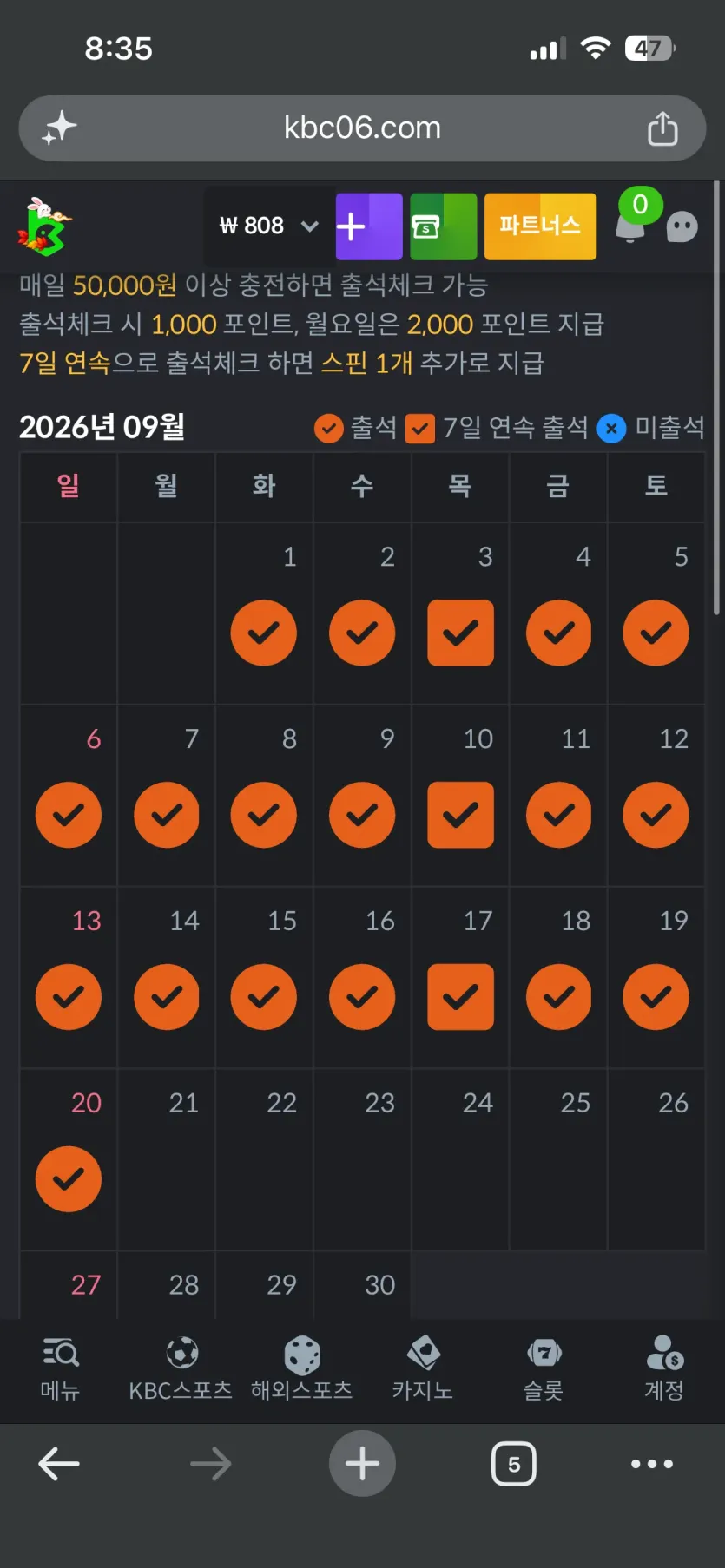
Task: Open the 파트너스 button
Action: click(540, 226)
